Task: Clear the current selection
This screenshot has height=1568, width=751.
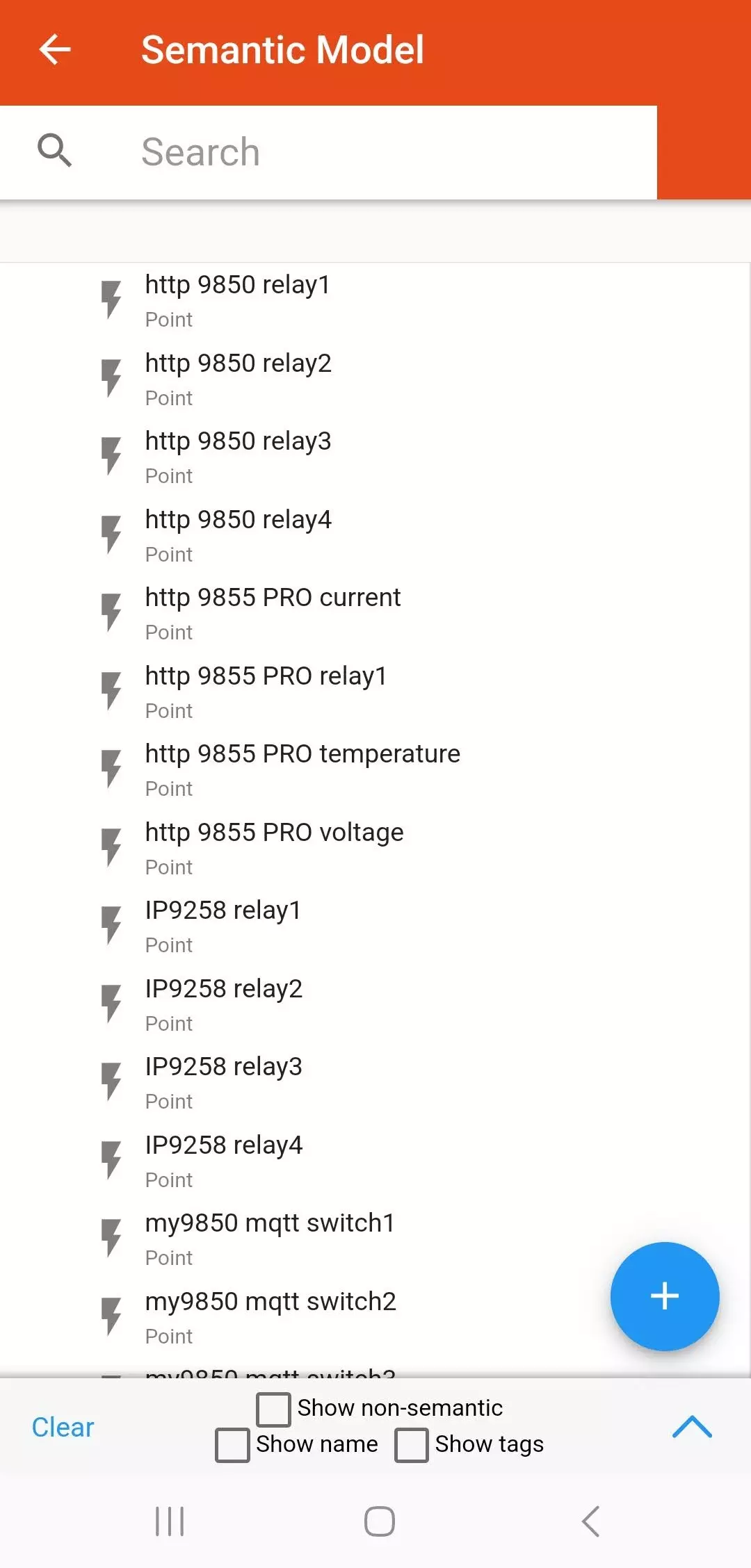Action: point(63,1428)
